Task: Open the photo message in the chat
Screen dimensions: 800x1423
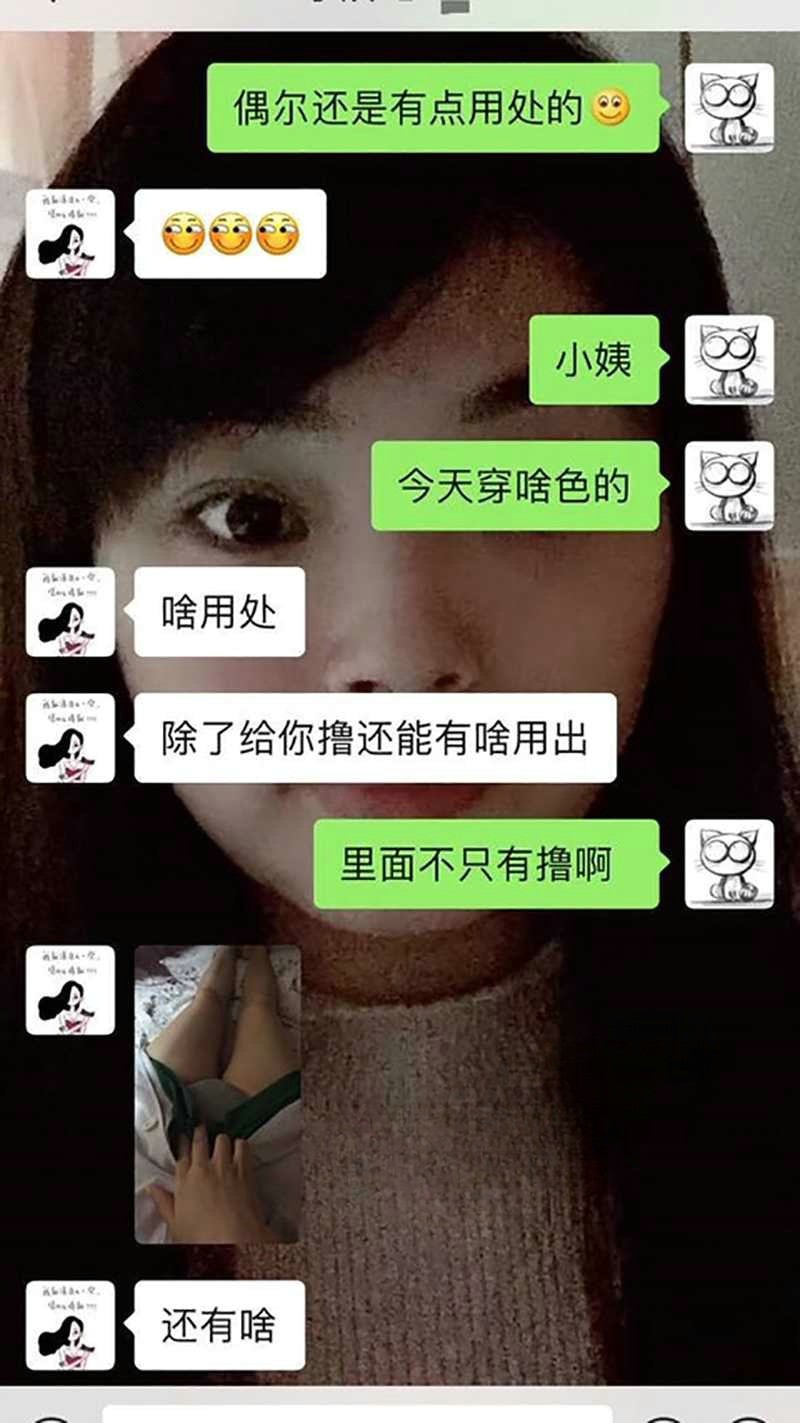Action: pos(218,1093)
